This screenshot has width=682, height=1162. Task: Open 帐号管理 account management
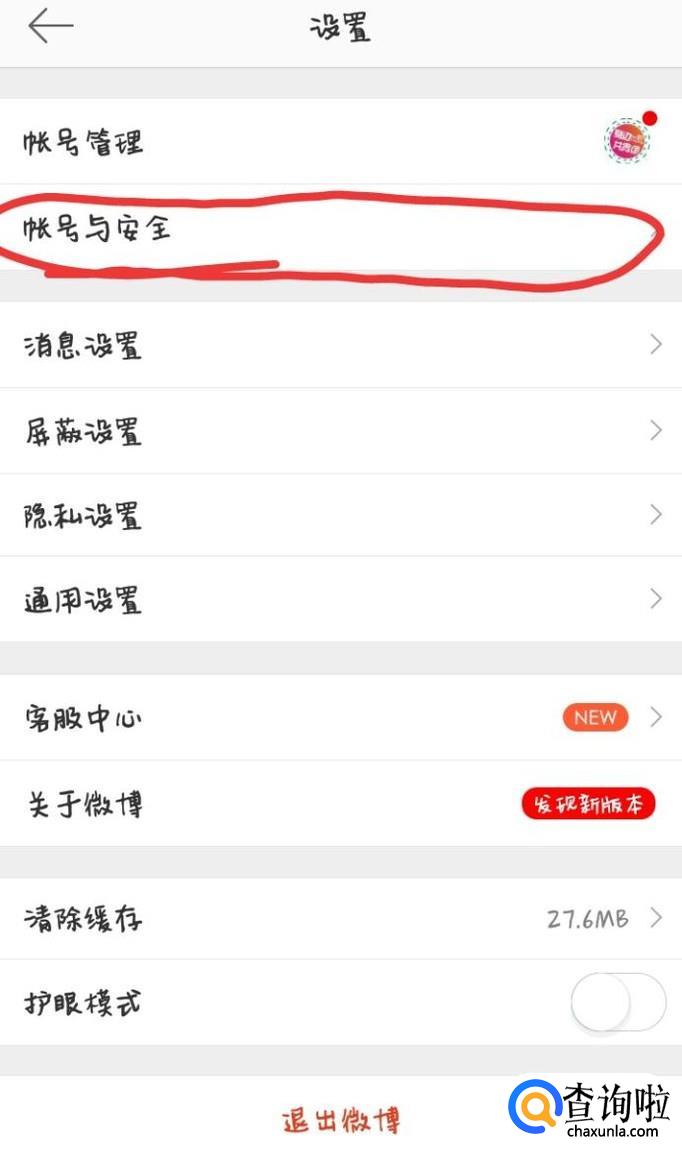340,142
